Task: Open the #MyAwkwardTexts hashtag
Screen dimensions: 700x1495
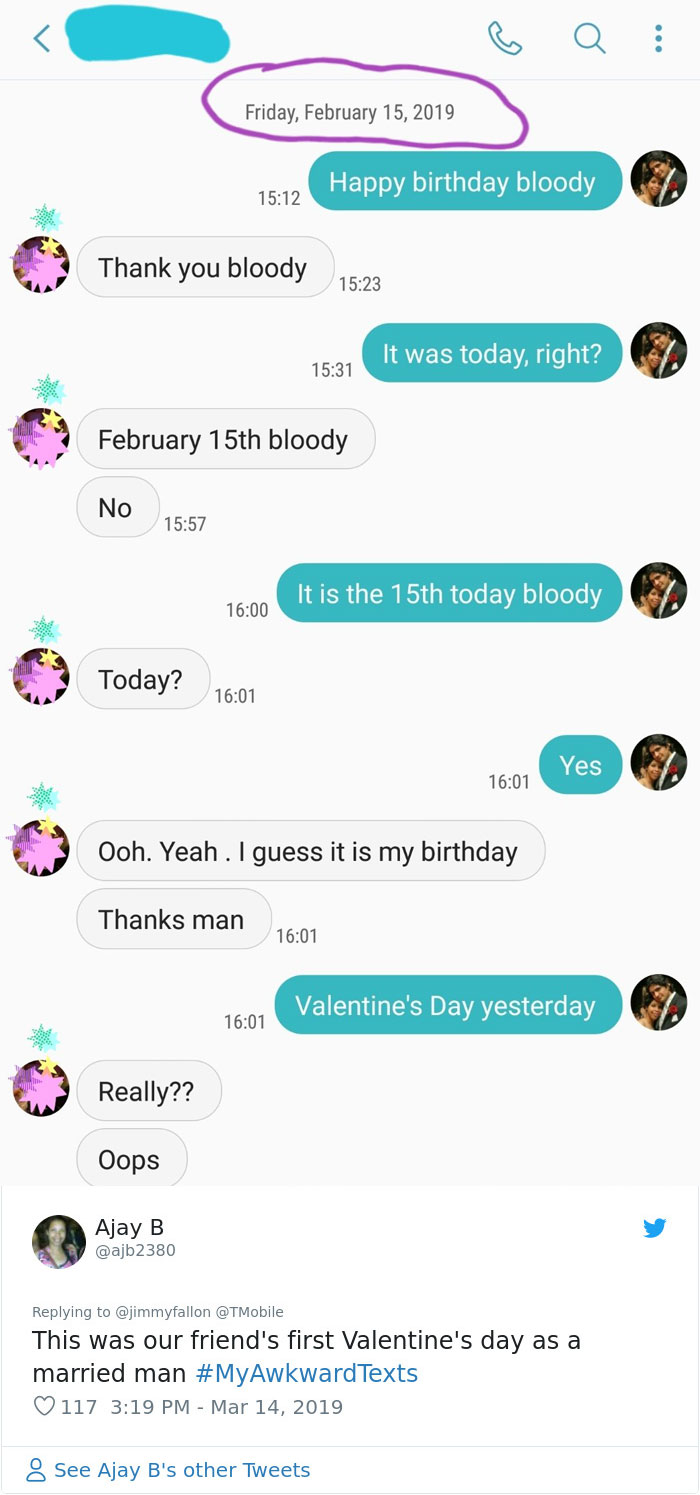Action: coord(306,1373)
